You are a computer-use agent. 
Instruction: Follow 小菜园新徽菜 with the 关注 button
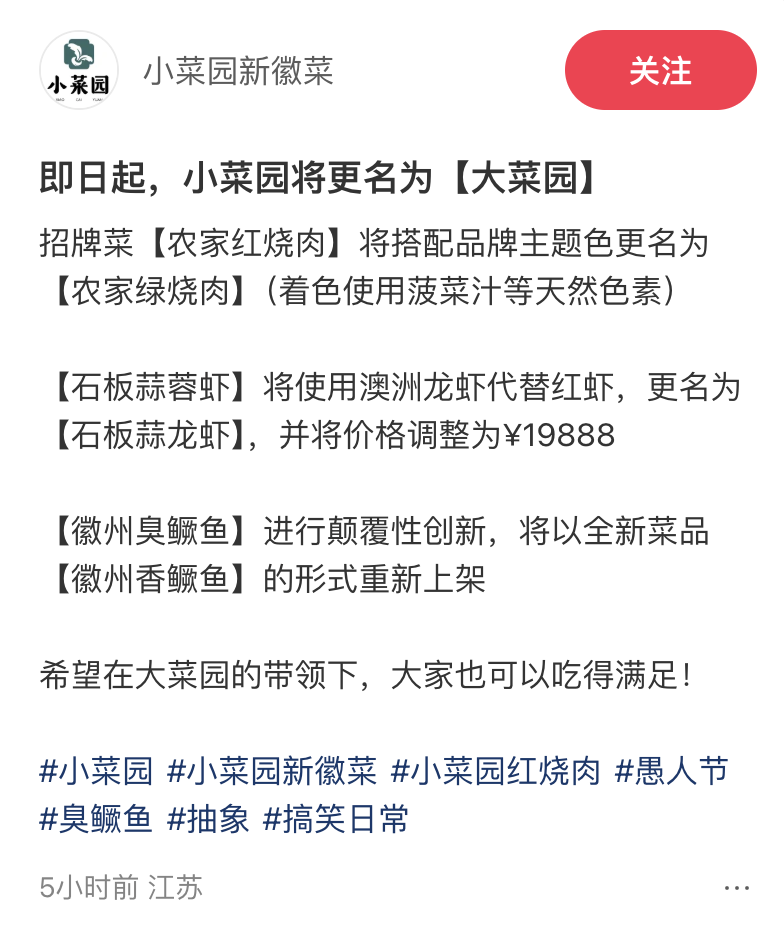tap(660, 71)
